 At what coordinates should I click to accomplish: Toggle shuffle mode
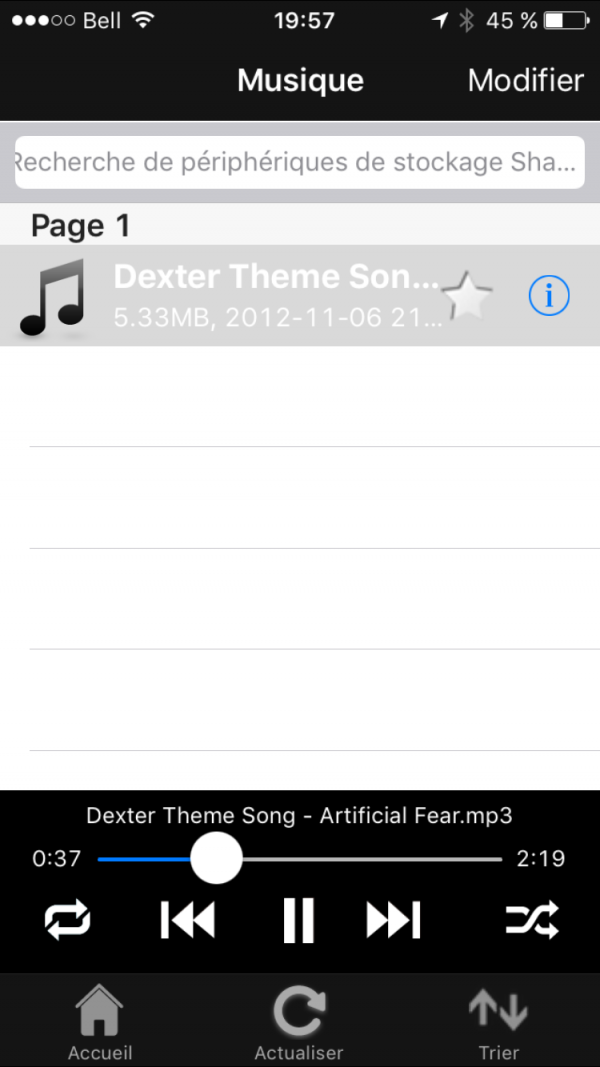point(531,920)
